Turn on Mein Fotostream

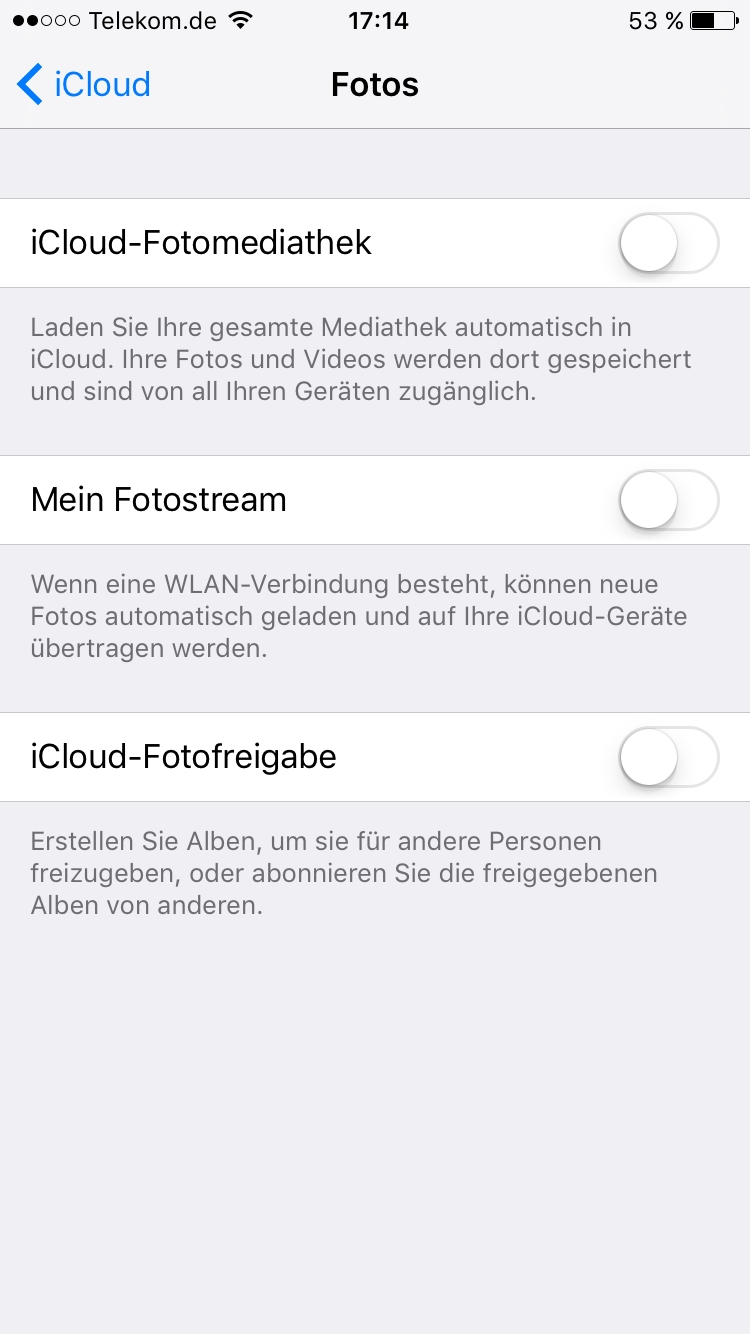point(668,500)
